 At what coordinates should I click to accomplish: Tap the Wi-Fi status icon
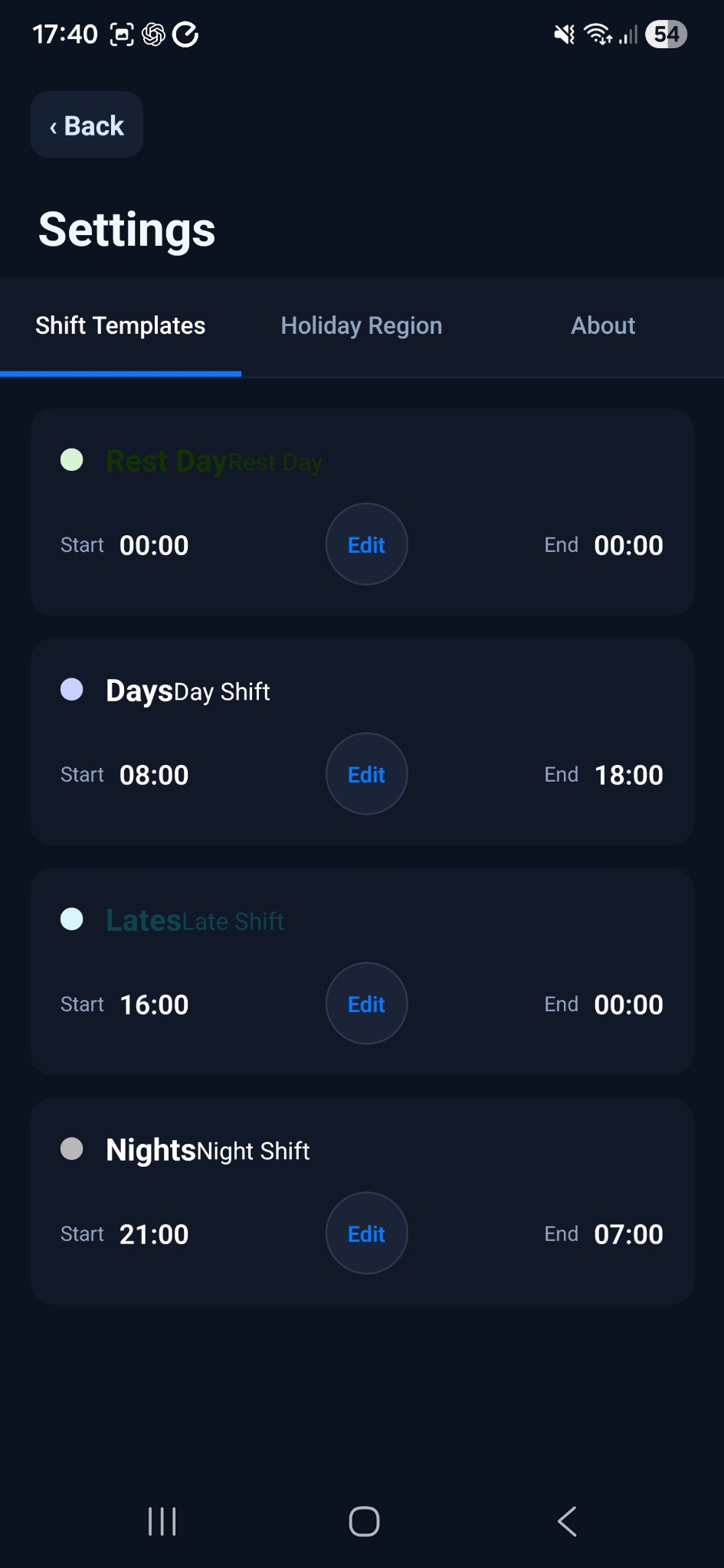coord(595,34)
